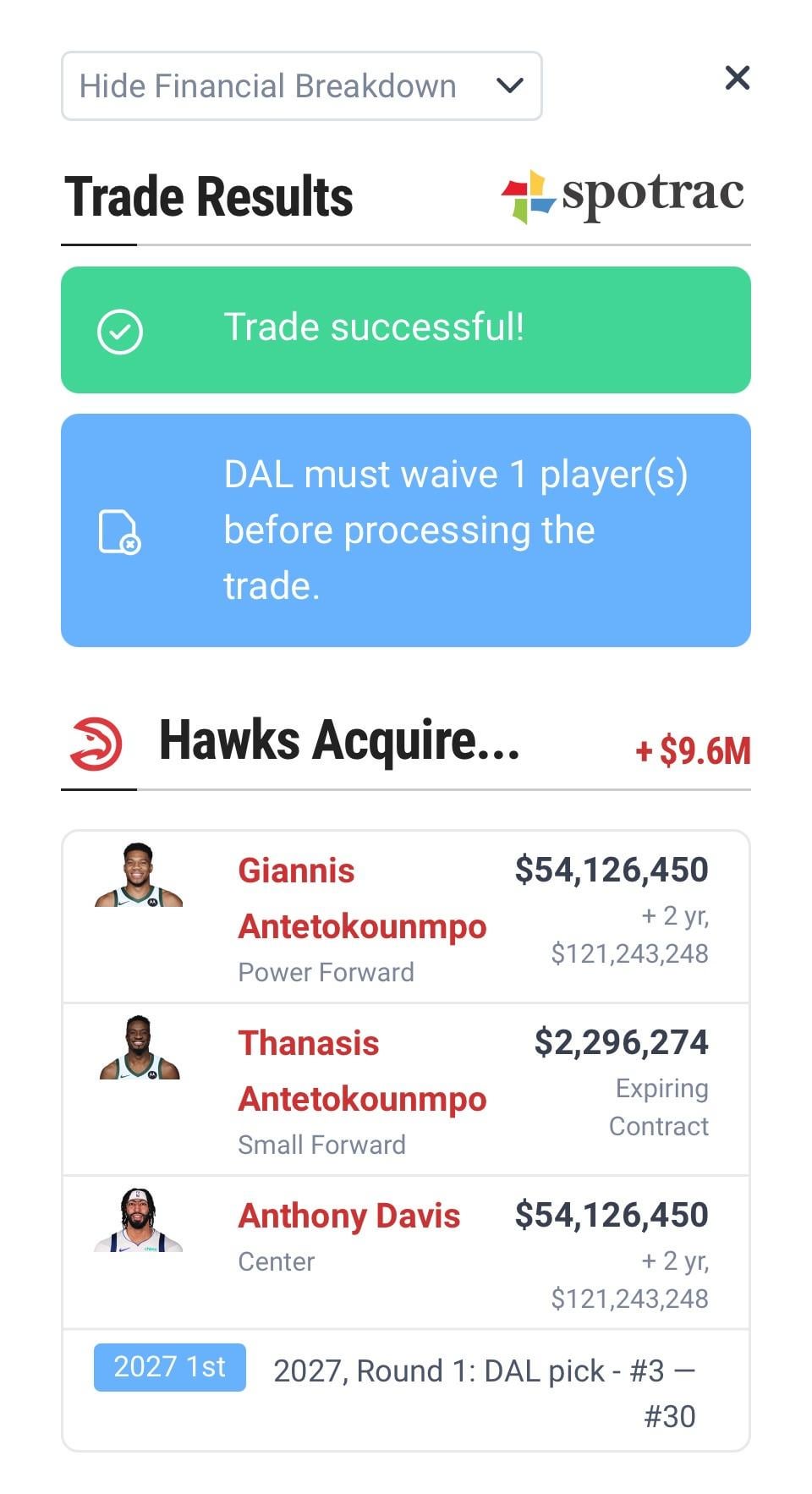Viewport: 812px width, 1494px height.
Task: Open the Hide Financial Breakdown dropdown
Action: click(x=301, y=86)
